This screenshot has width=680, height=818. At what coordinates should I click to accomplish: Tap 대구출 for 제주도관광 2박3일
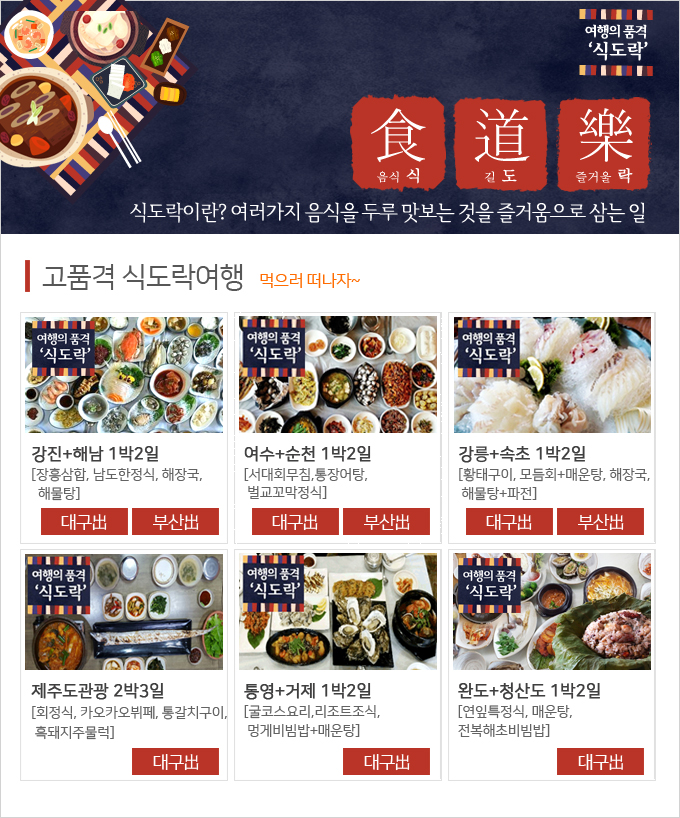pos(175,762)
